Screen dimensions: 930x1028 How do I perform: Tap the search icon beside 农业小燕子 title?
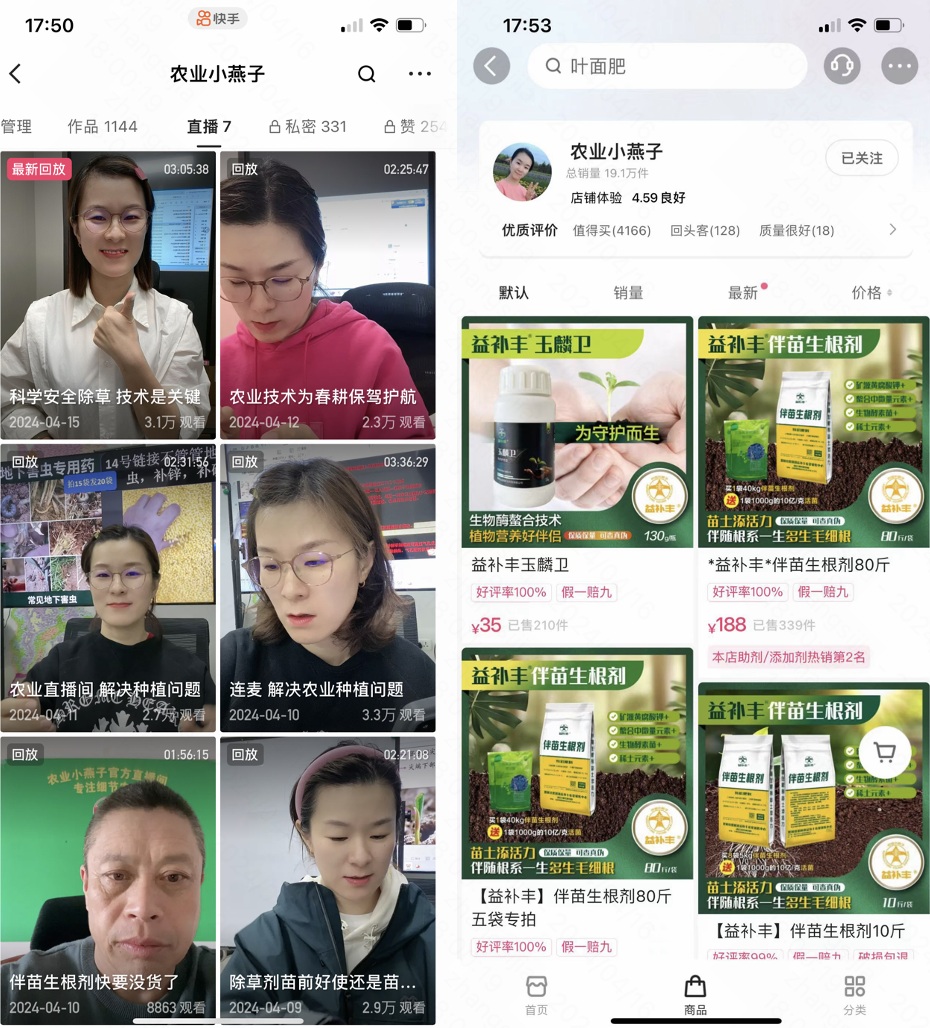pos(367,74)
